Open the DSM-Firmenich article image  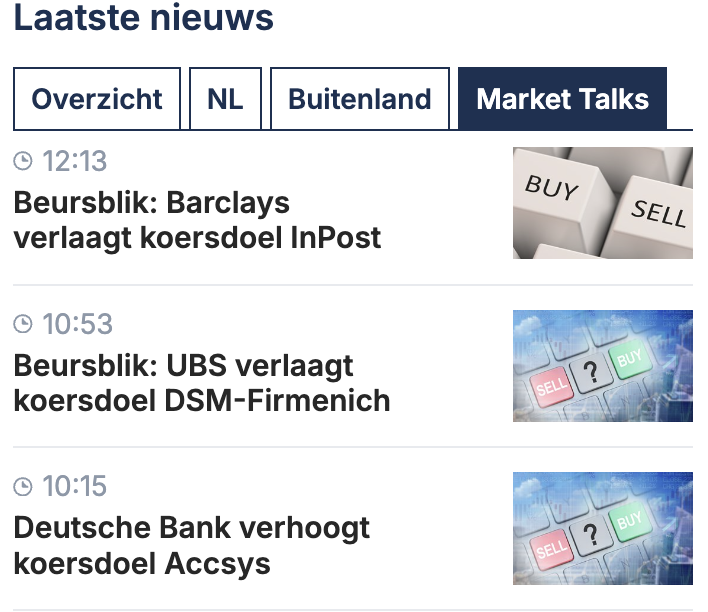[x=602, y=365]
